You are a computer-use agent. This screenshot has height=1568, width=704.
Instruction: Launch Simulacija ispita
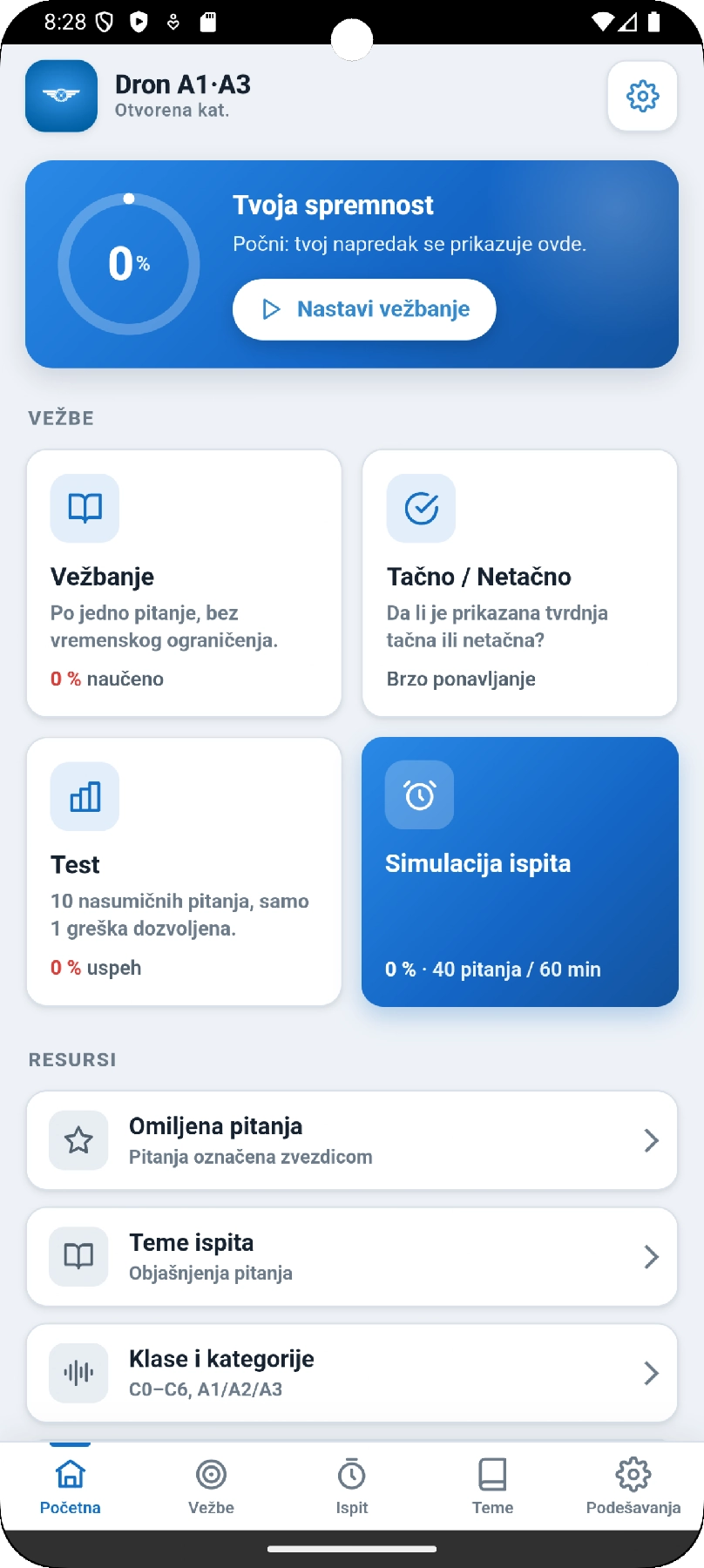click(x=520, y=871)
